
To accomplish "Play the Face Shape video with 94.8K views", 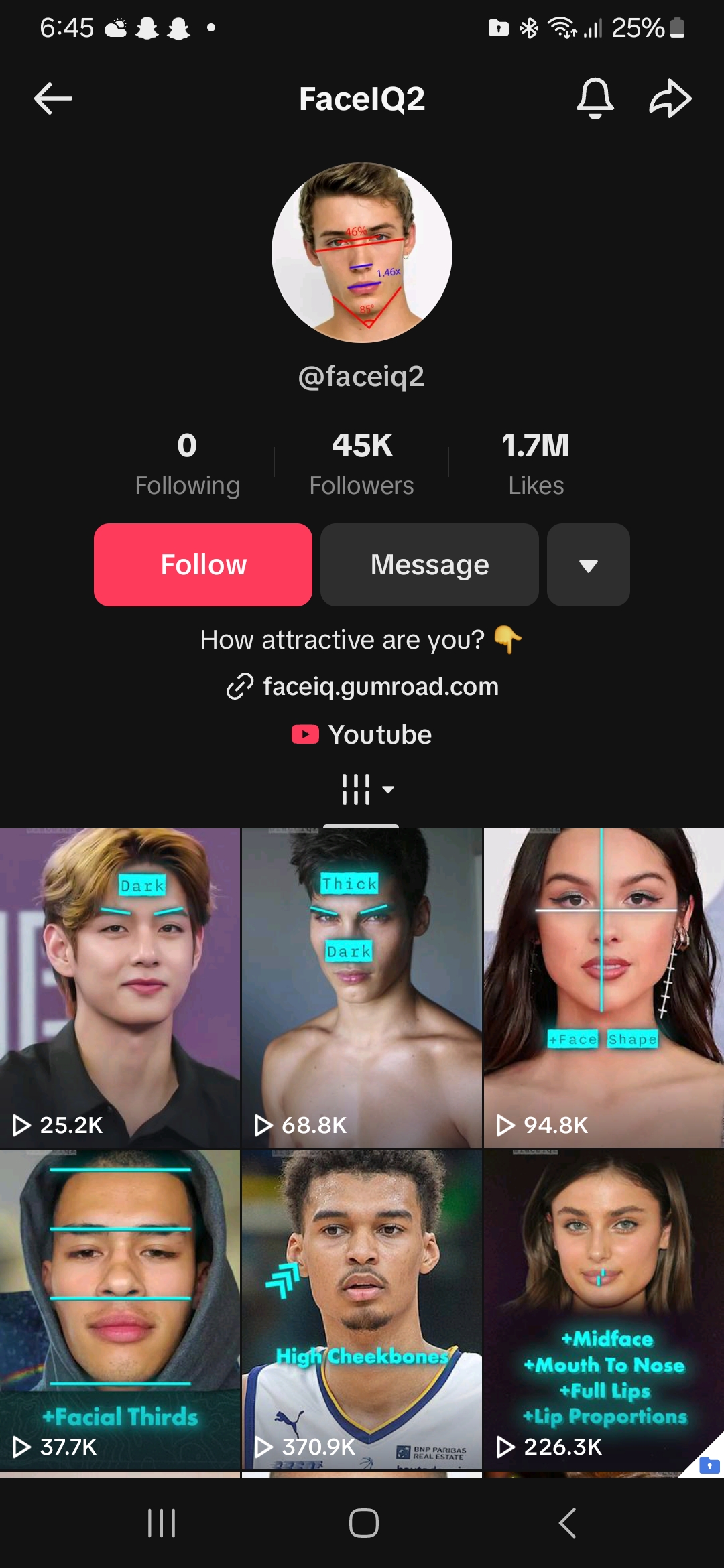I will (604, 988).
